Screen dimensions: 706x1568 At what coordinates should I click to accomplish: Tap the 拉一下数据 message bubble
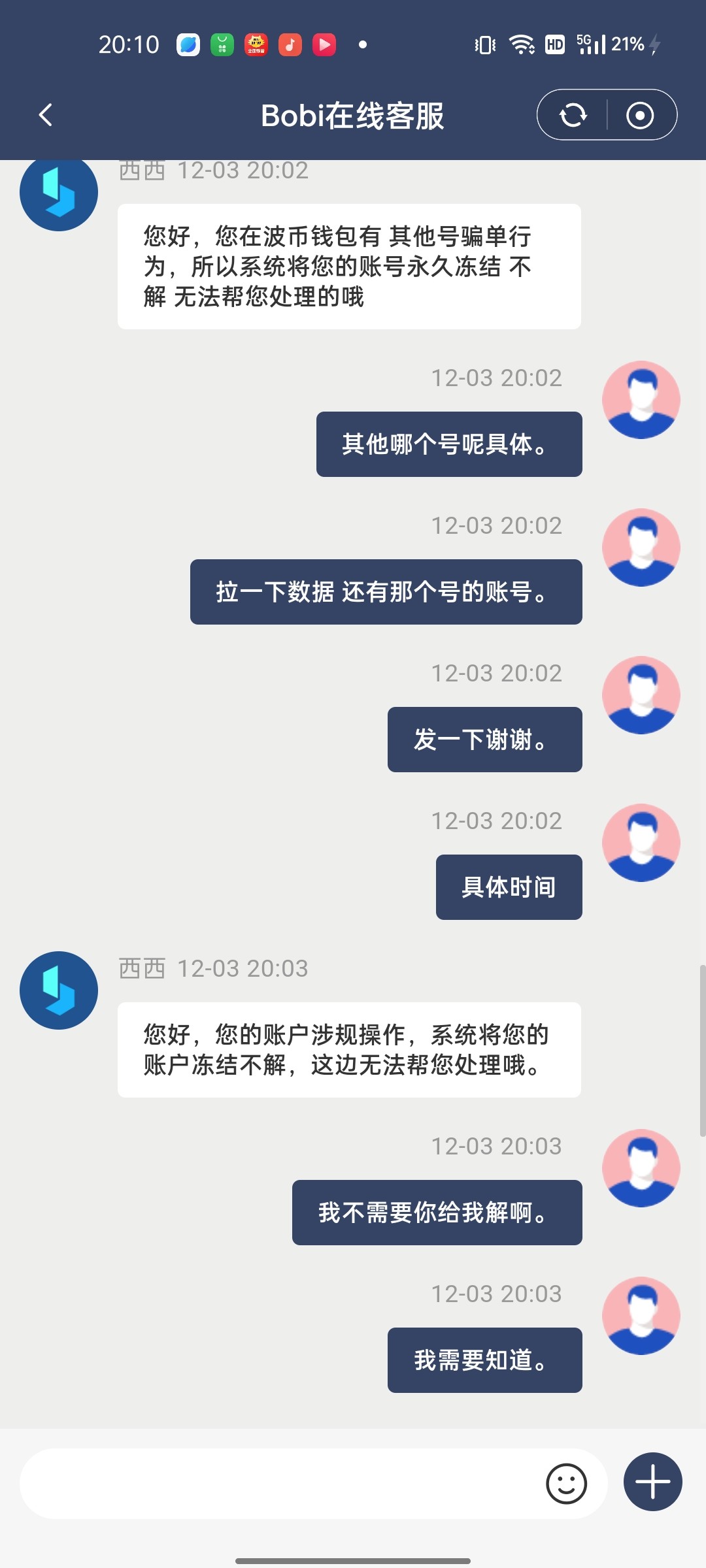tap(386, 591)
